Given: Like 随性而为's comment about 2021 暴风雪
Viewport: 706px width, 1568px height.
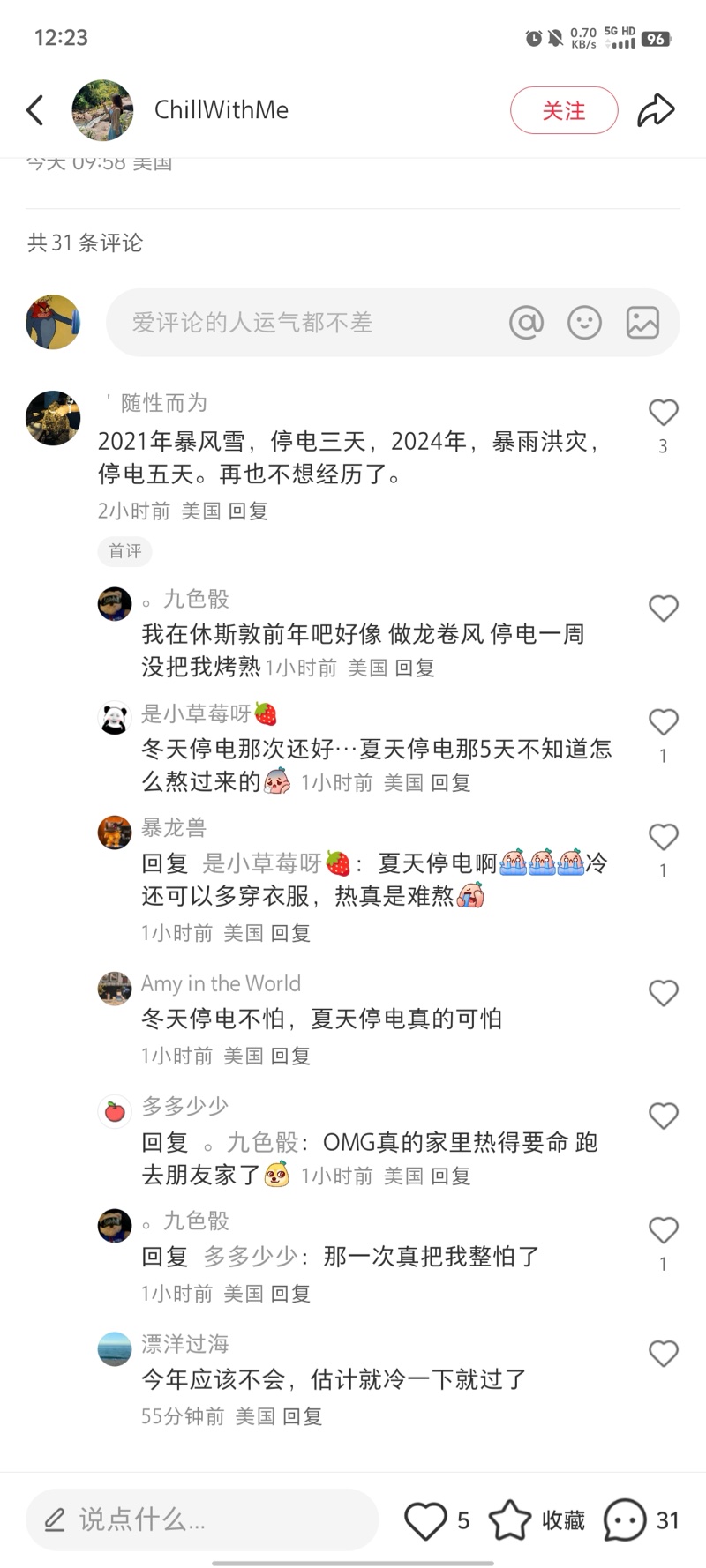Looking at the screenshot, I should tap(663, 413).
